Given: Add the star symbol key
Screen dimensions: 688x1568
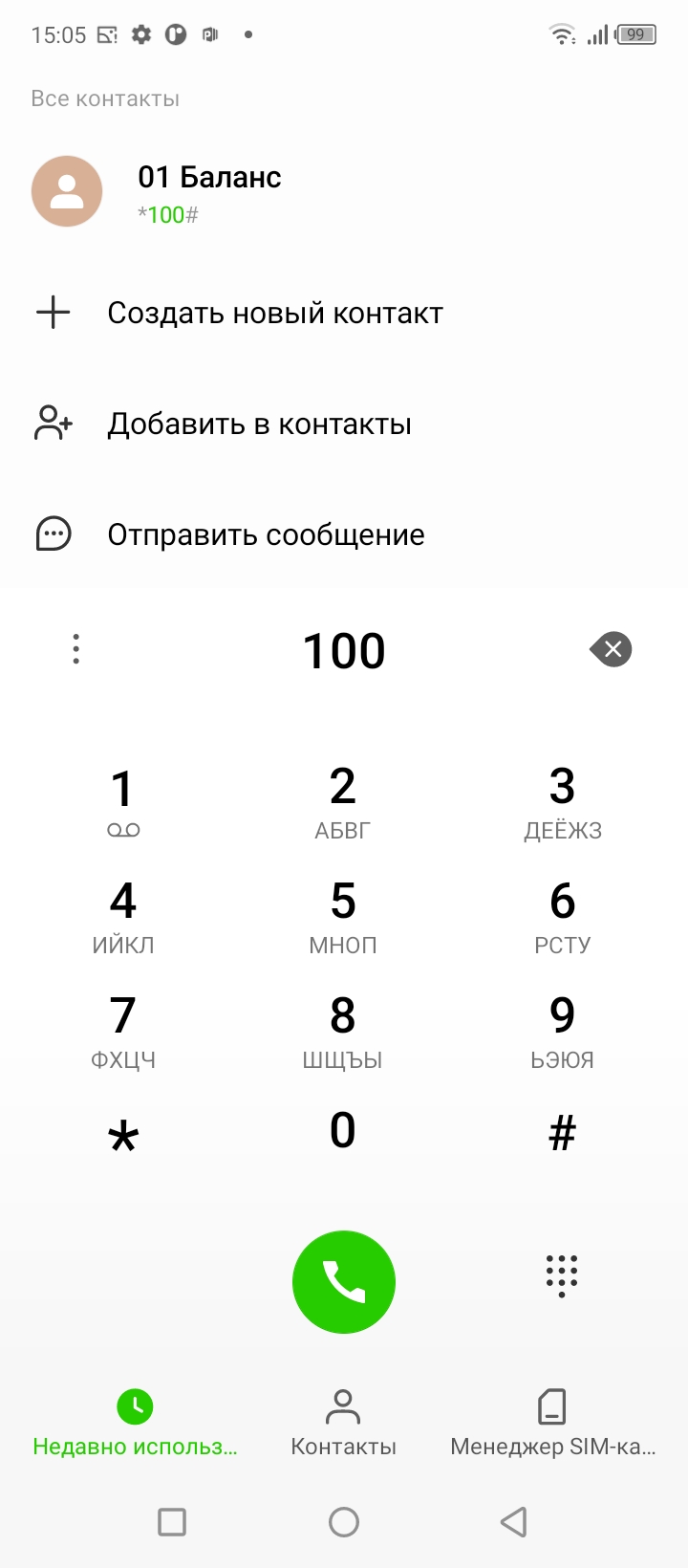Looking at the screenshot, I should click(x=123, y=1136).
